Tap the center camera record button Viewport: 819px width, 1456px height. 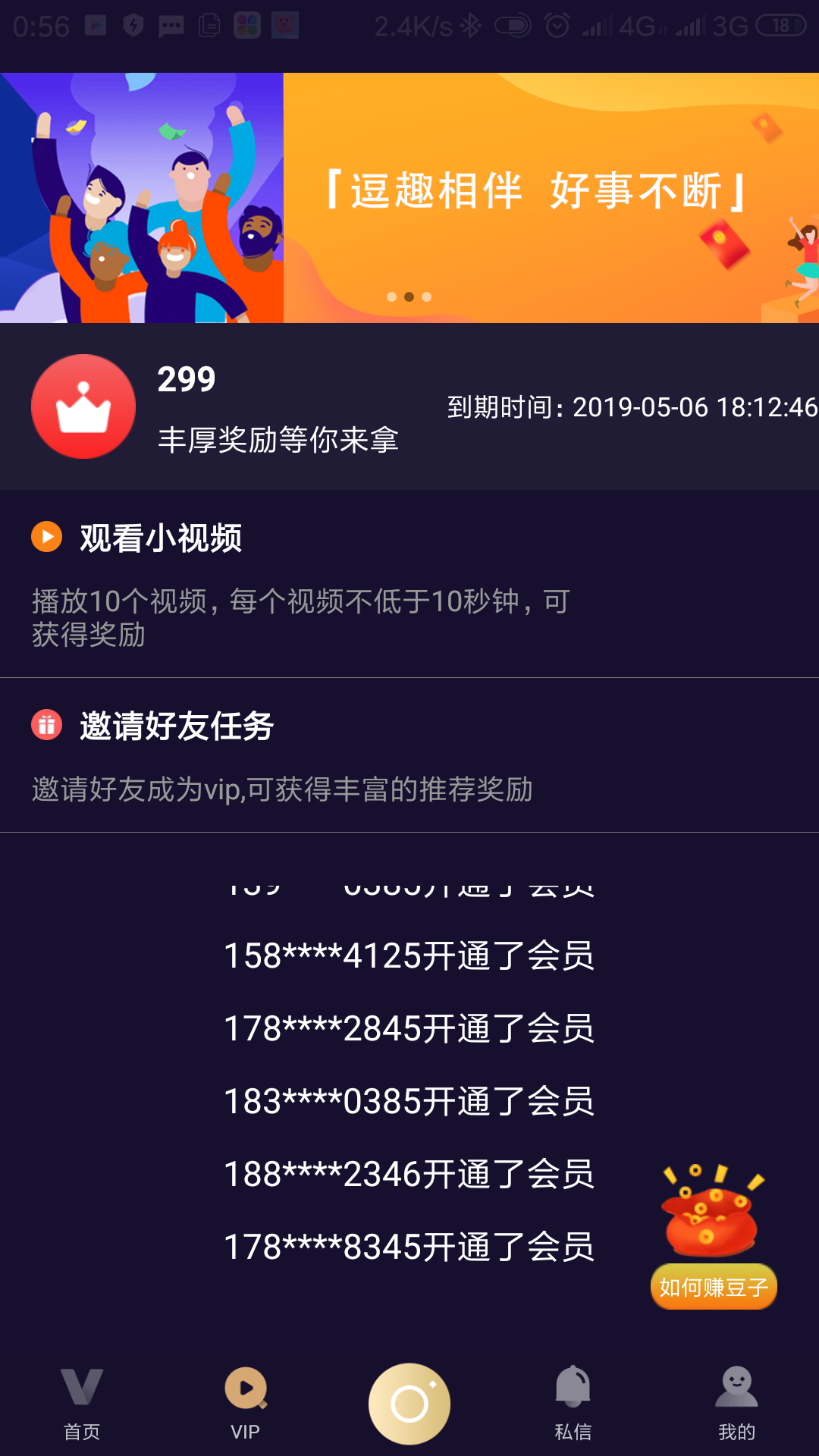click(409, 1403)
